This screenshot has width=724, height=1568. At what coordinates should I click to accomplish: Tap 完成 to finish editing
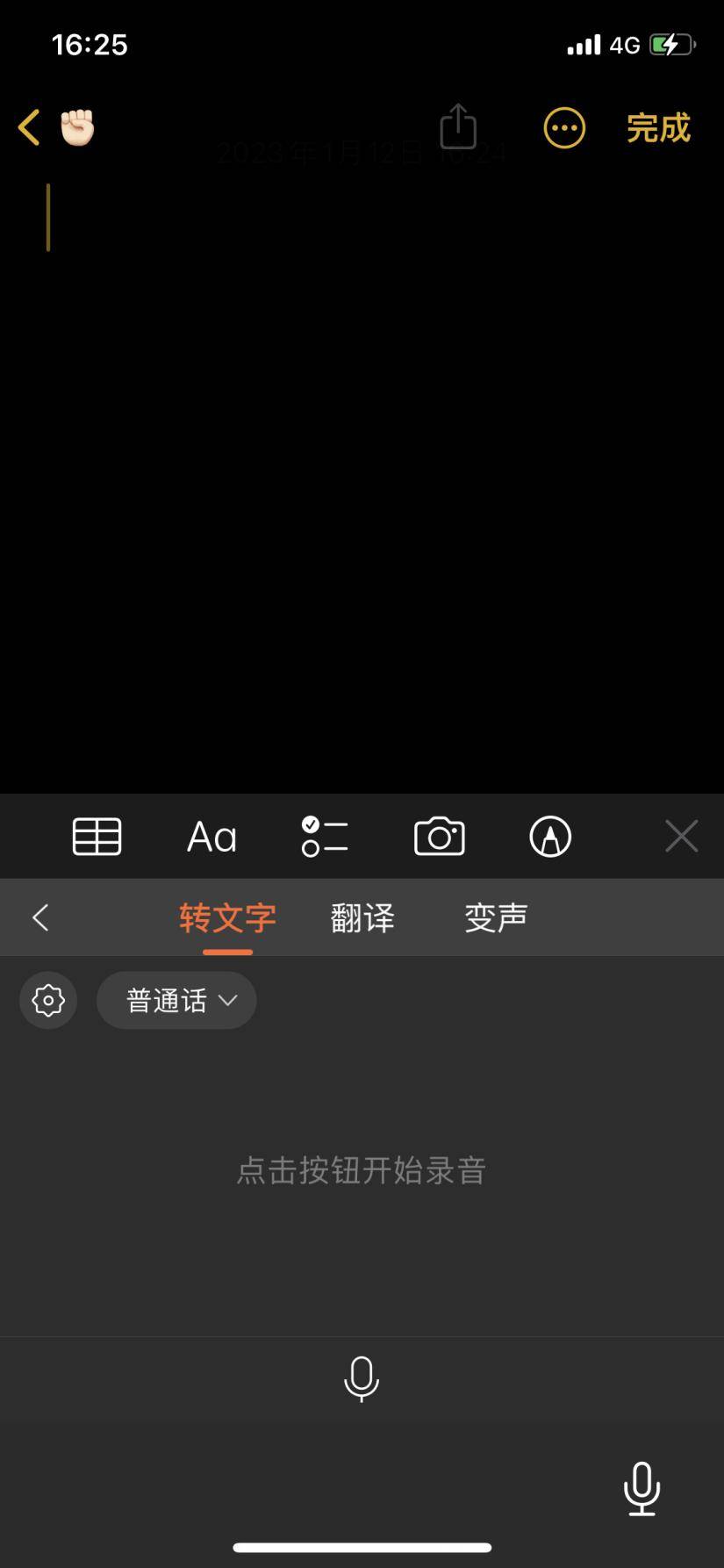(x=658, y=128)
